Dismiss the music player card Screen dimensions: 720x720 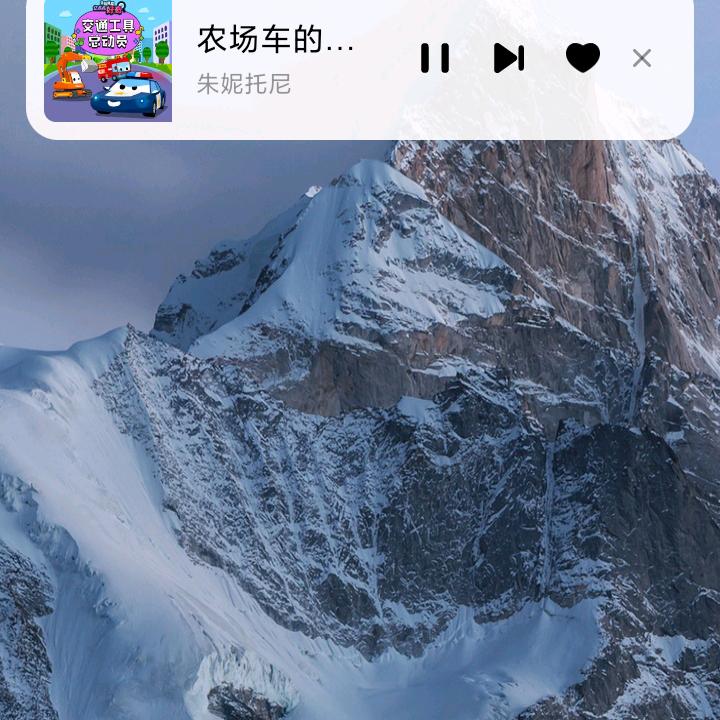(x=642, y=58)
